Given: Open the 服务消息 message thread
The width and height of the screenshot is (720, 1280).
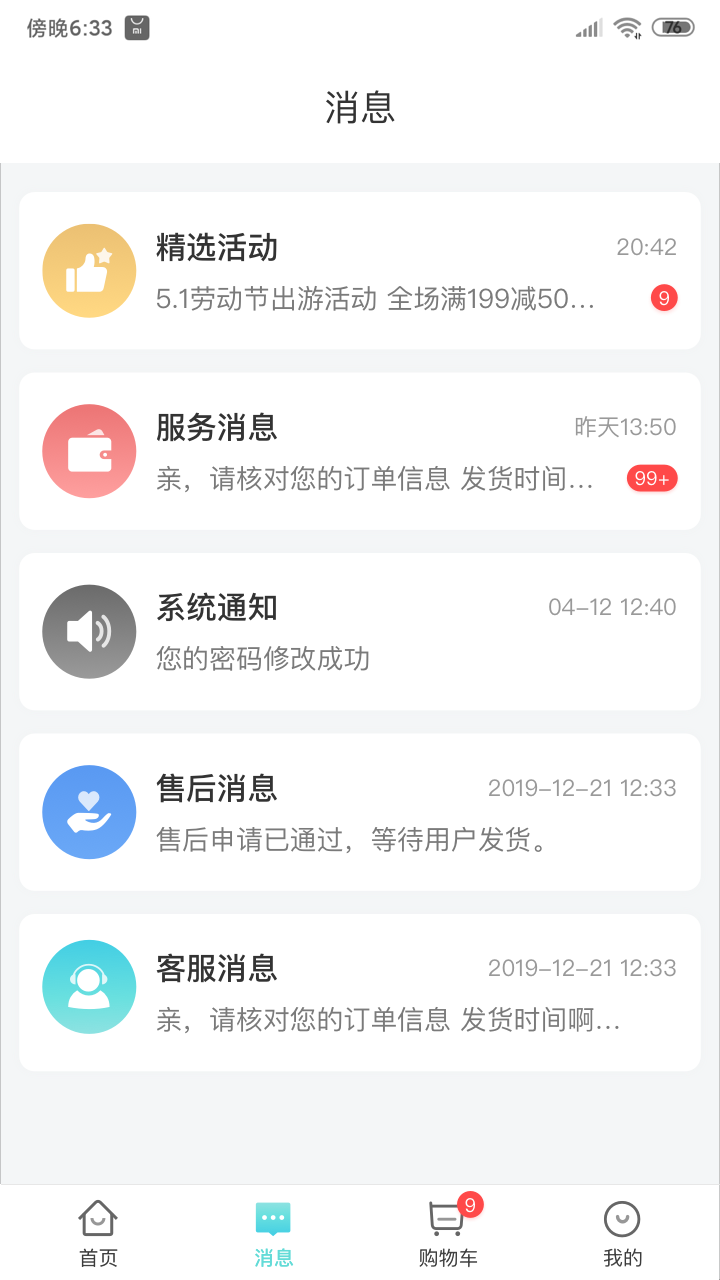Looking at the screenshot, I should pos(360,451).
